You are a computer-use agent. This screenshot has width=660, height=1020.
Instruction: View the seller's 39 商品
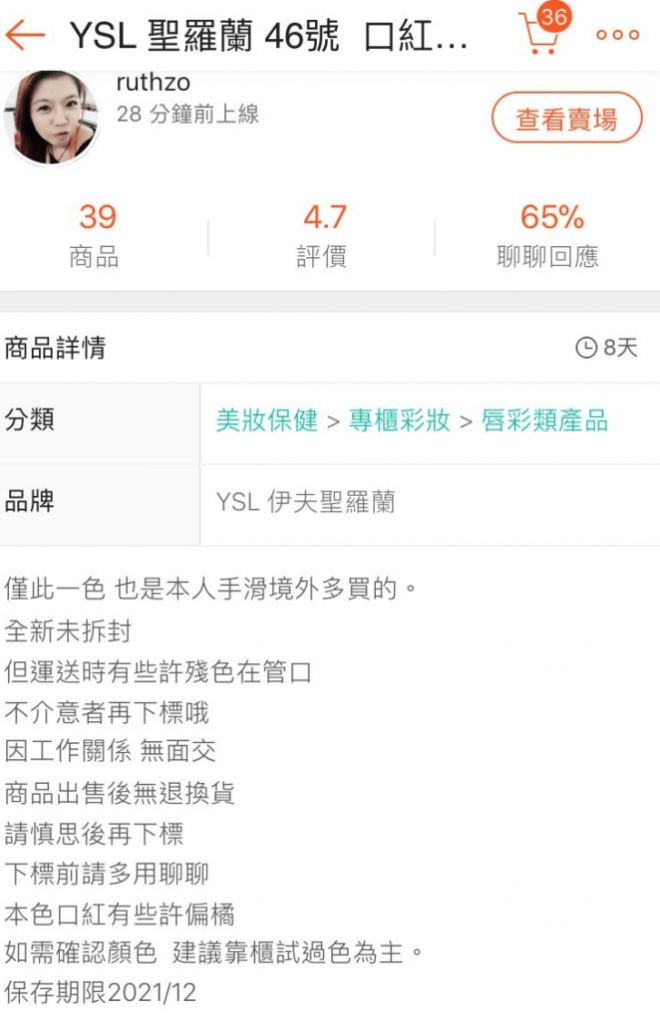click(x=97, y=236)
